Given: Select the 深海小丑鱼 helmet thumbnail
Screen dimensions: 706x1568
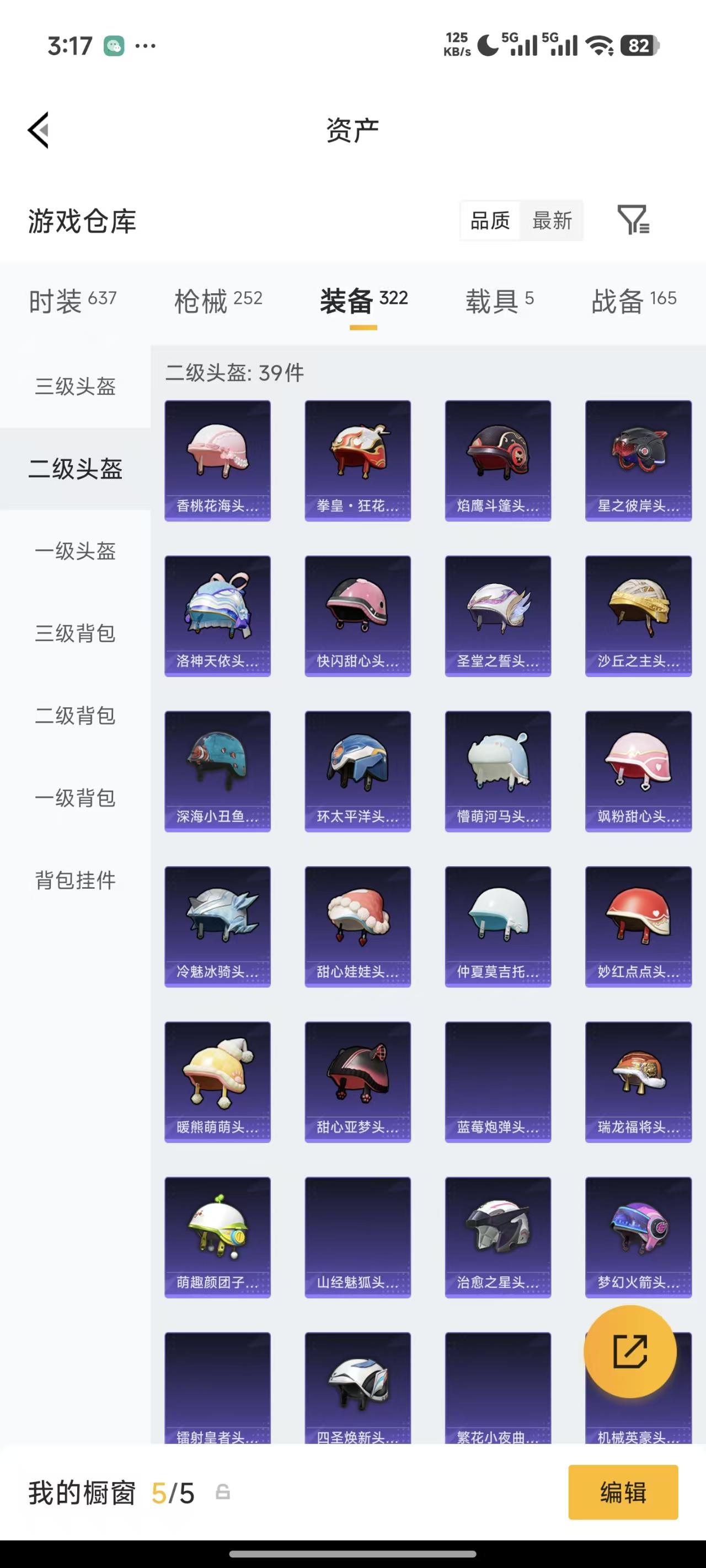Looking at the screenshot, I should (217, 772).
